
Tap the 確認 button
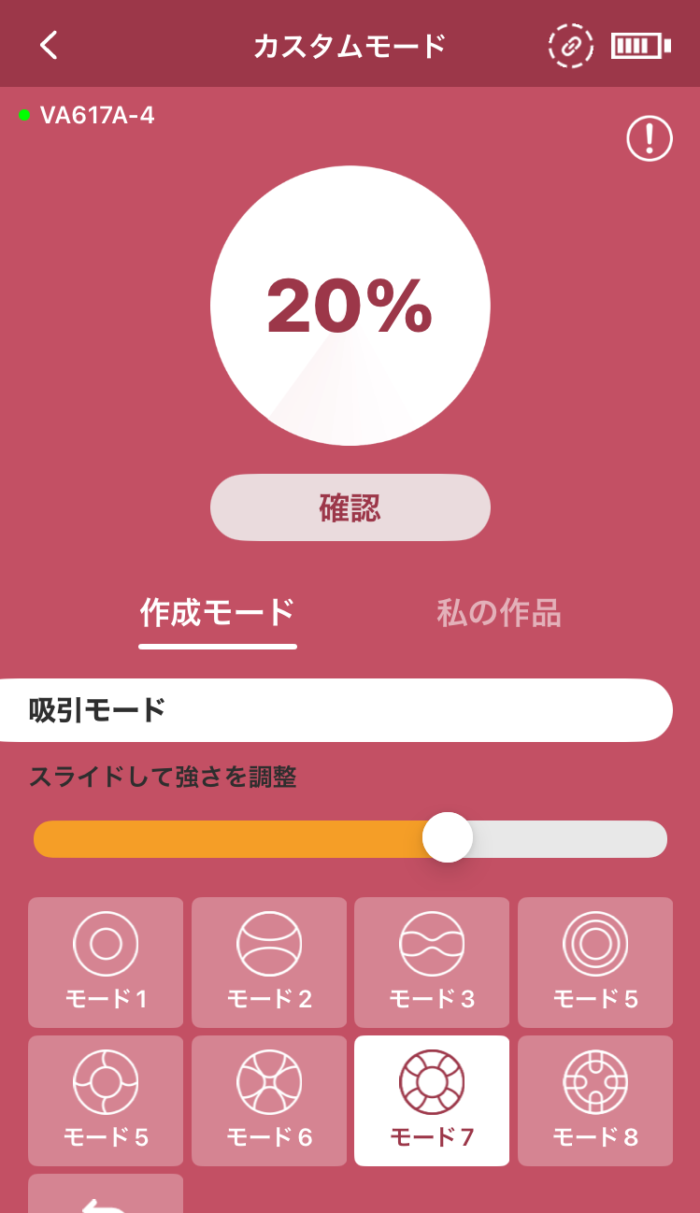click(350, 508)
